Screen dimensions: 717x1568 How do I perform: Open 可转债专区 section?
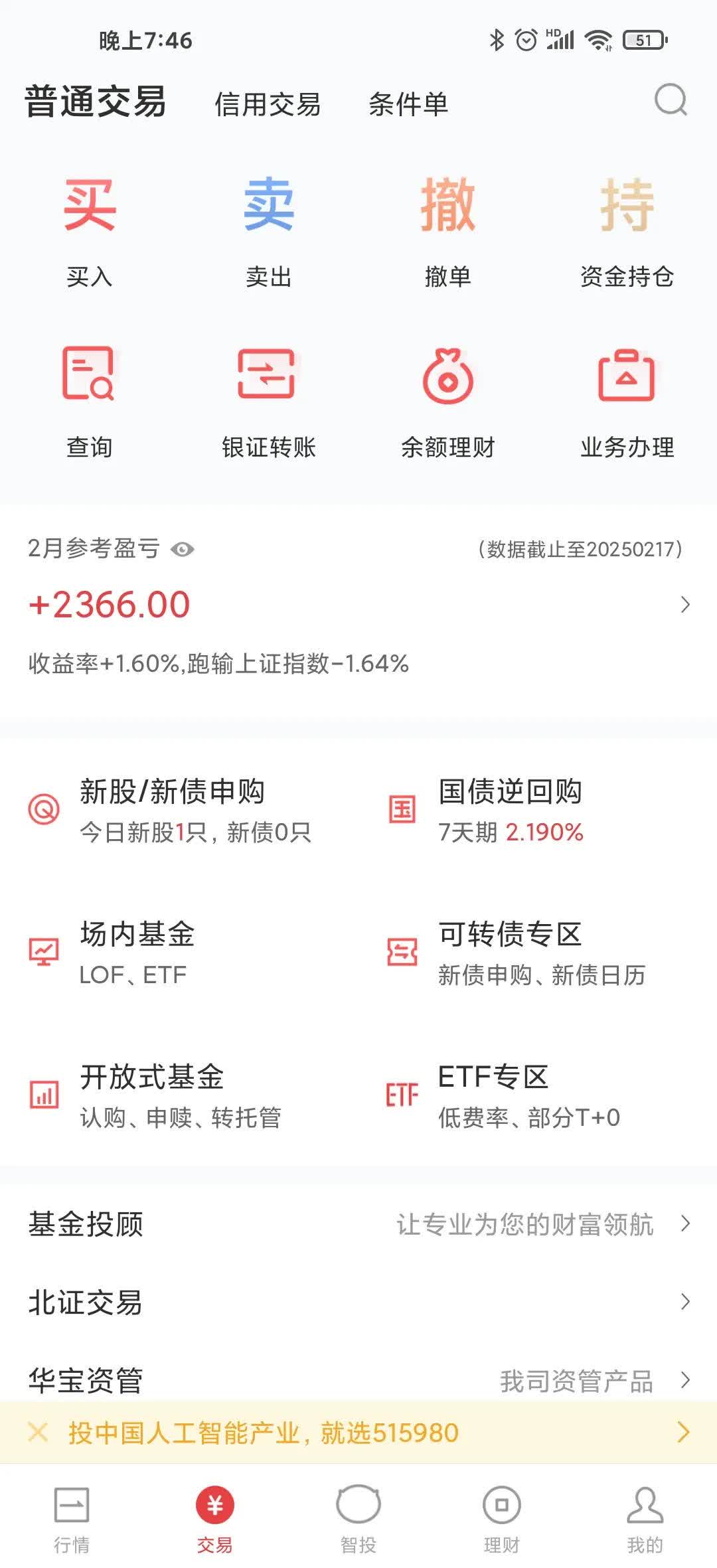pos(510,953)
